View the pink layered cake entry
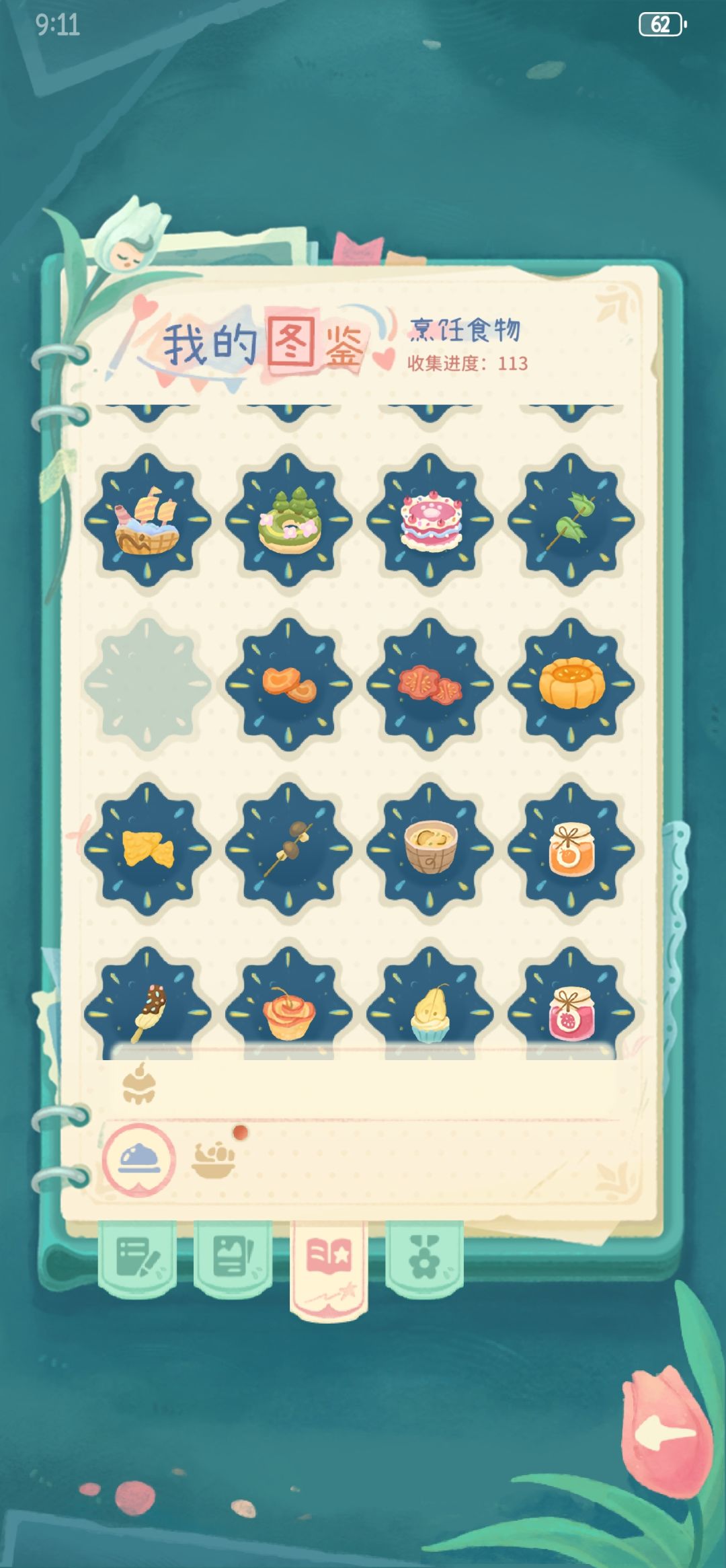Screen dimensions: 726x1568 click(430, 521)
